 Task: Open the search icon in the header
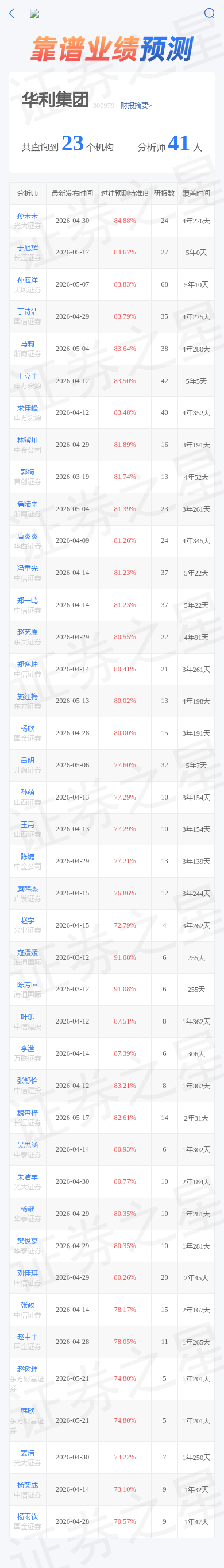210,13
